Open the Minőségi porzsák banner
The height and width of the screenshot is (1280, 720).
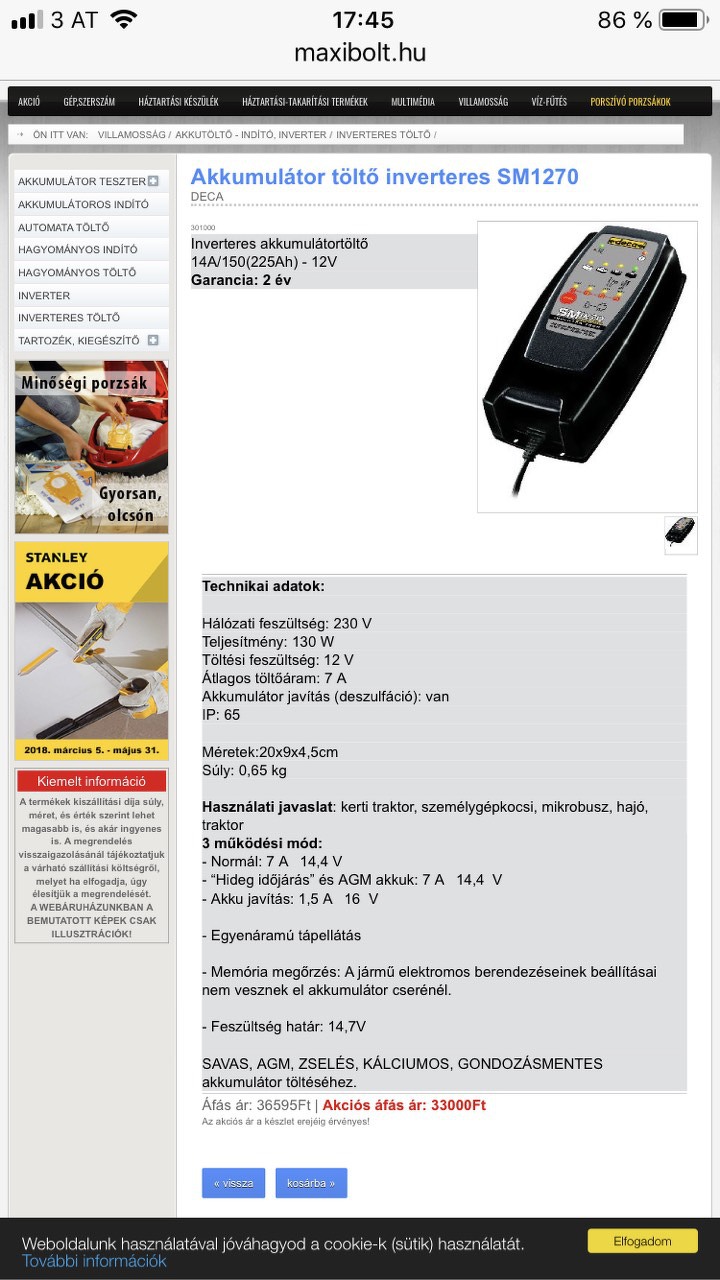pyautogui.click(x=91, y=446)
